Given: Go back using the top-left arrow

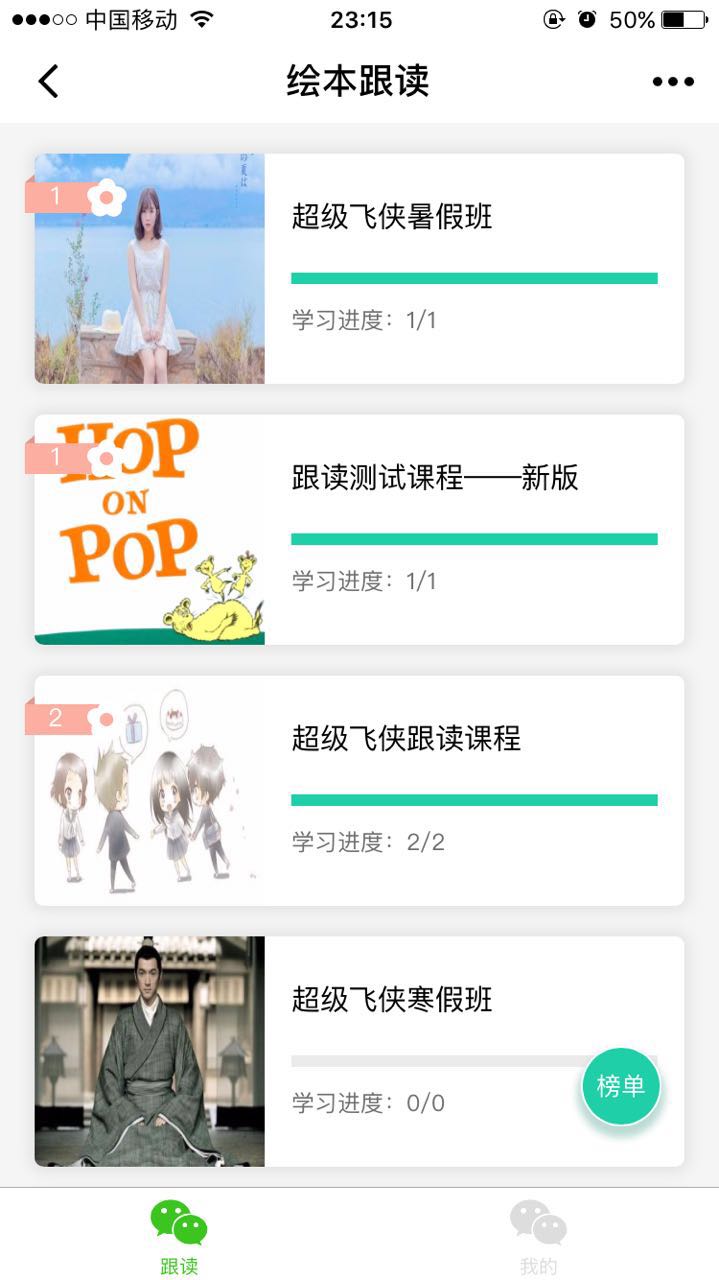Looking at the screenshot, I should (48, 81).
